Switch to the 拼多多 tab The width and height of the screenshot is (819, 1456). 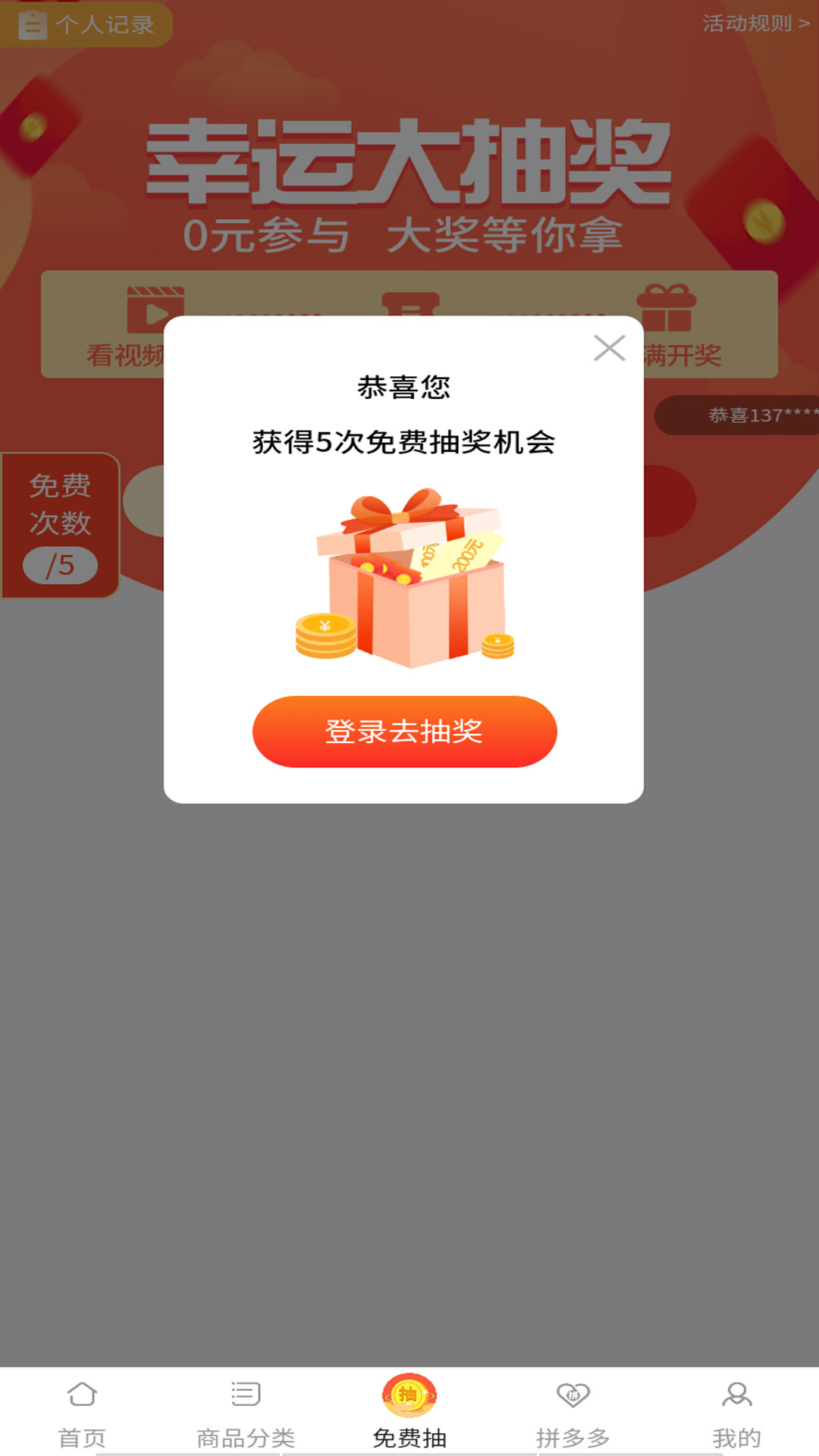[x=573, y=1436]
